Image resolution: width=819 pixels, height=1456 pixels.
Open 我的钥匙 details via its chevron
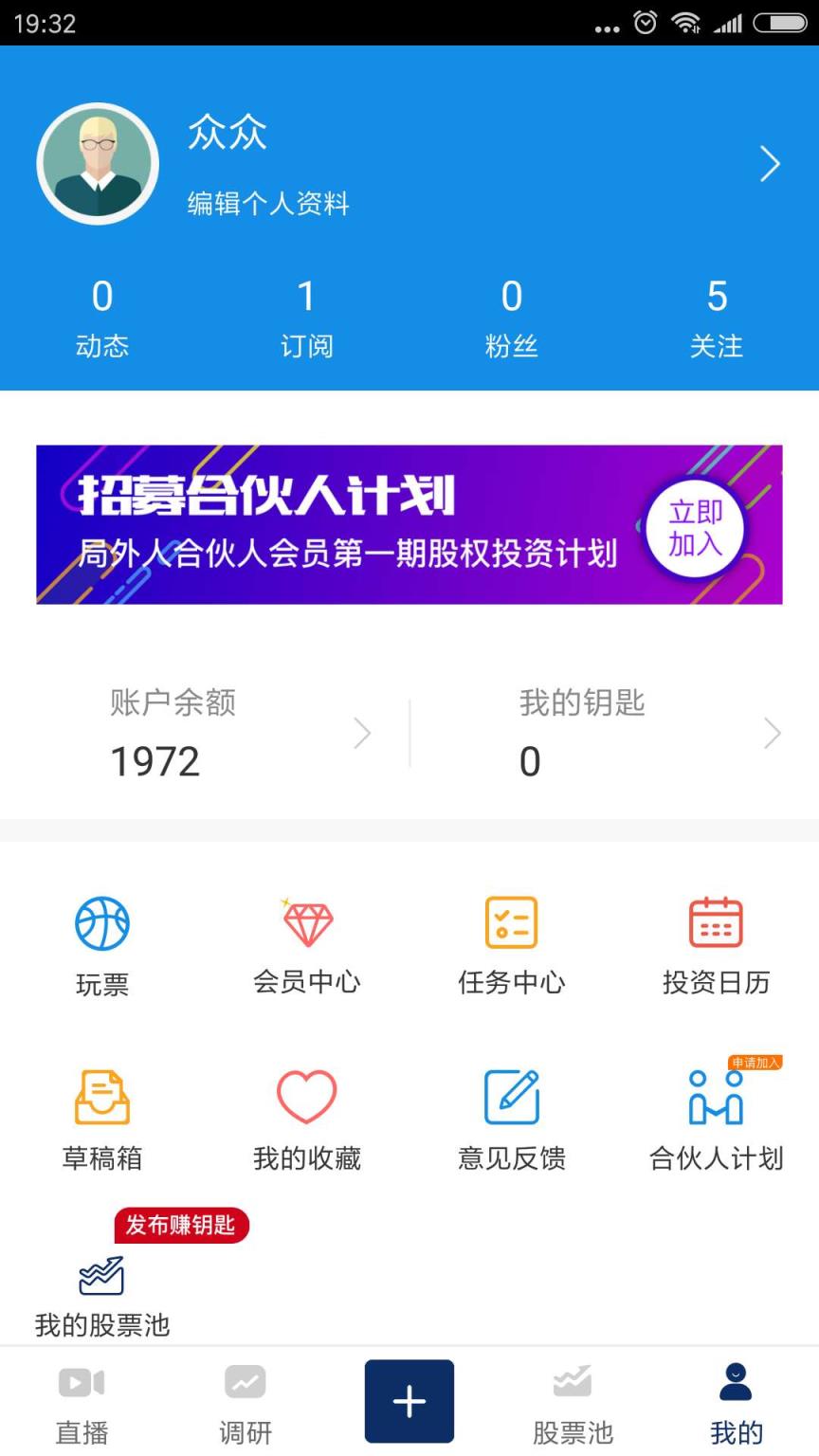click(773, 733)
